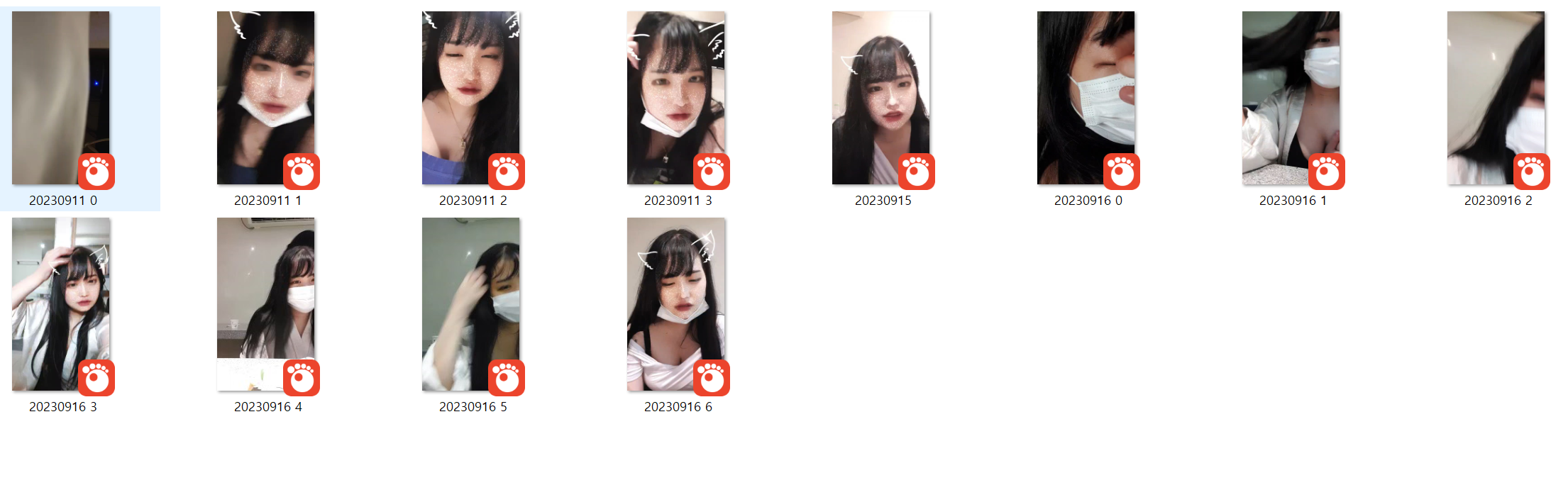Select file 20230916 0
Image resolution: width=1568 pixels, height=480 pixels.
[1086, 98]
